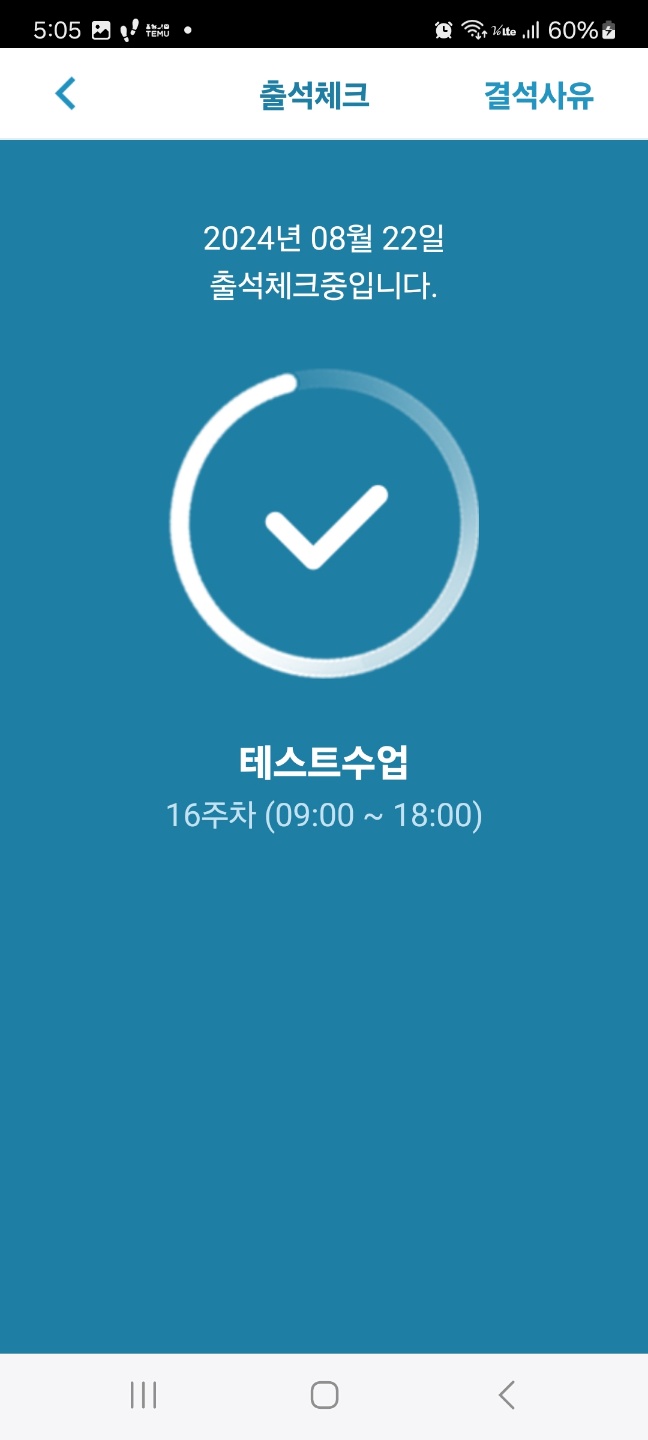Viewport: 648px width, 1440px height.
Task: Open recent apps from navigation bar
Action: coord(143,1395)
